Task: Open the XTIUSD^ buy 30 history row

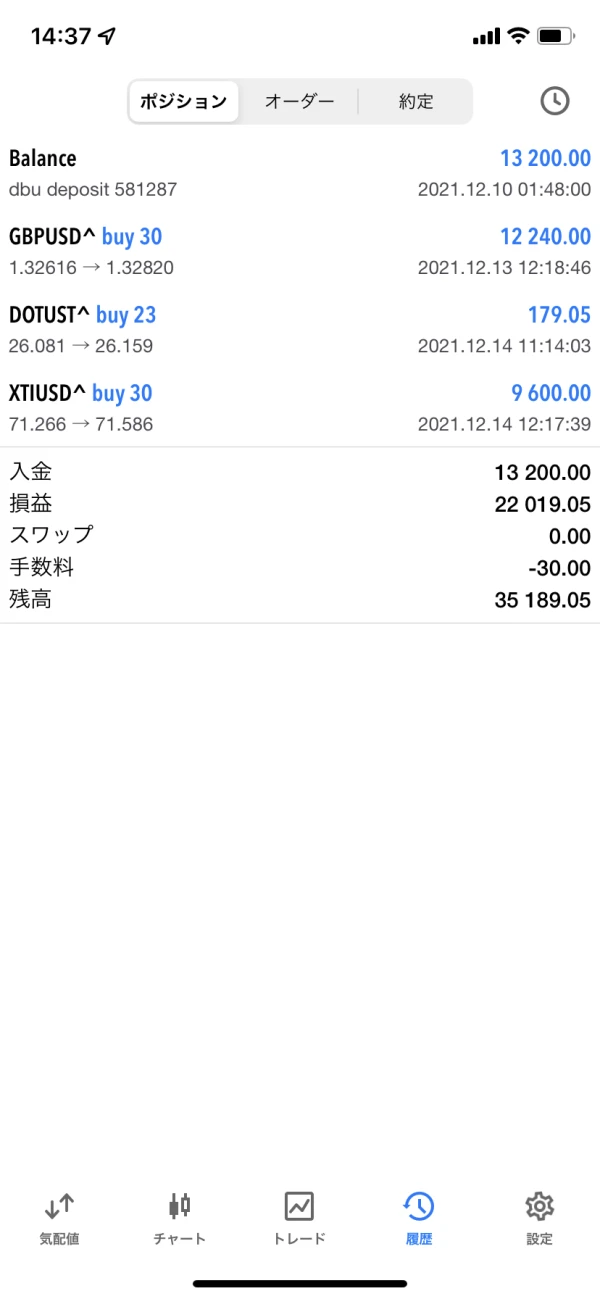Action: coord(300,407)
